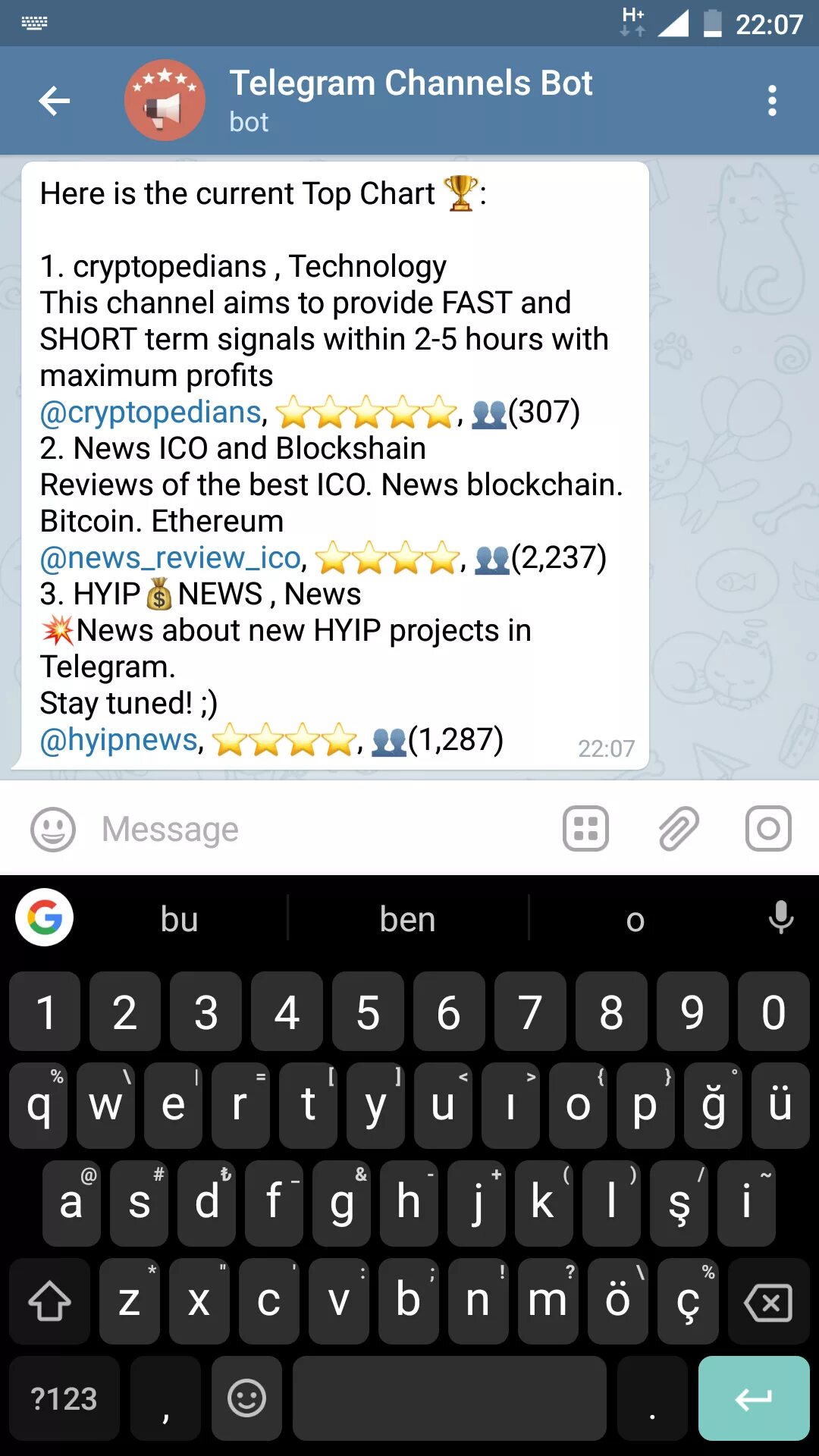Focus the Message input field
Viewport: 819px width, 1456px height.
click(x=318, y=830)
